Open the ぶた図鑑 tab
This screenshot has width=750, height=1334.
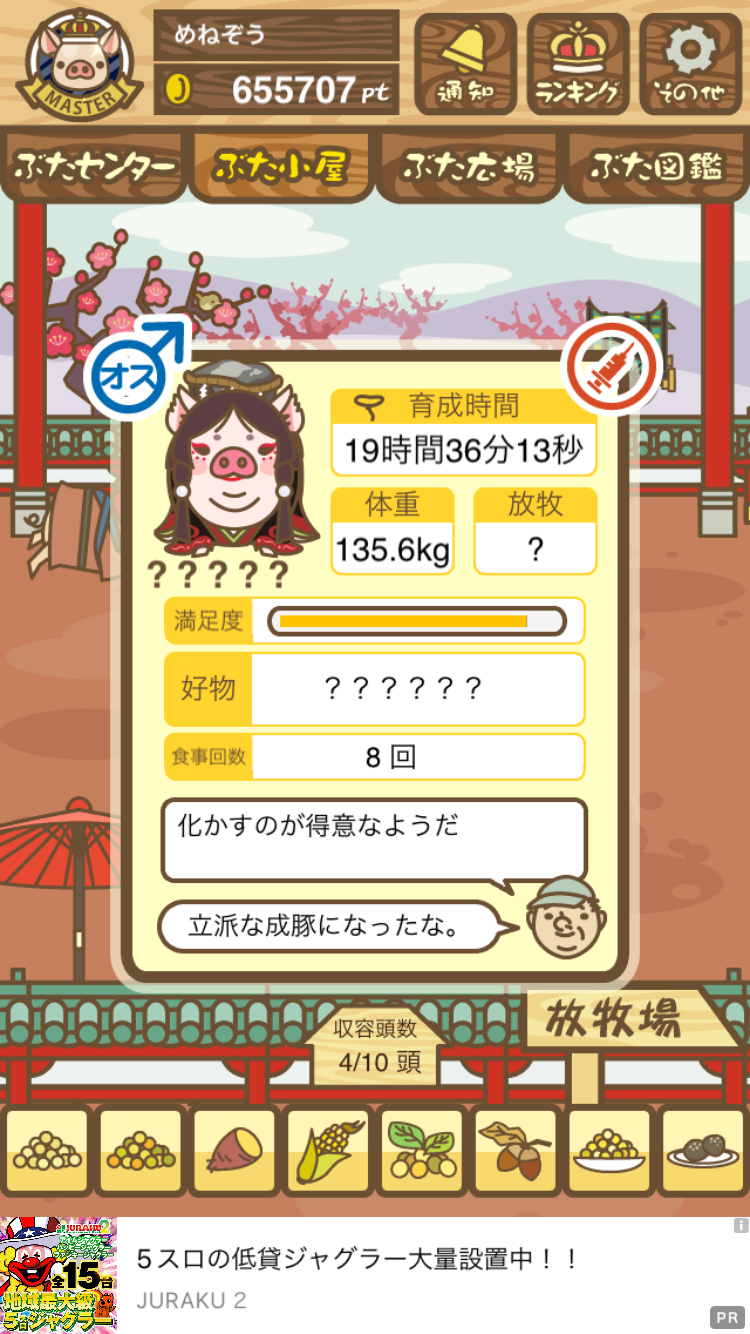pos(655,167)
